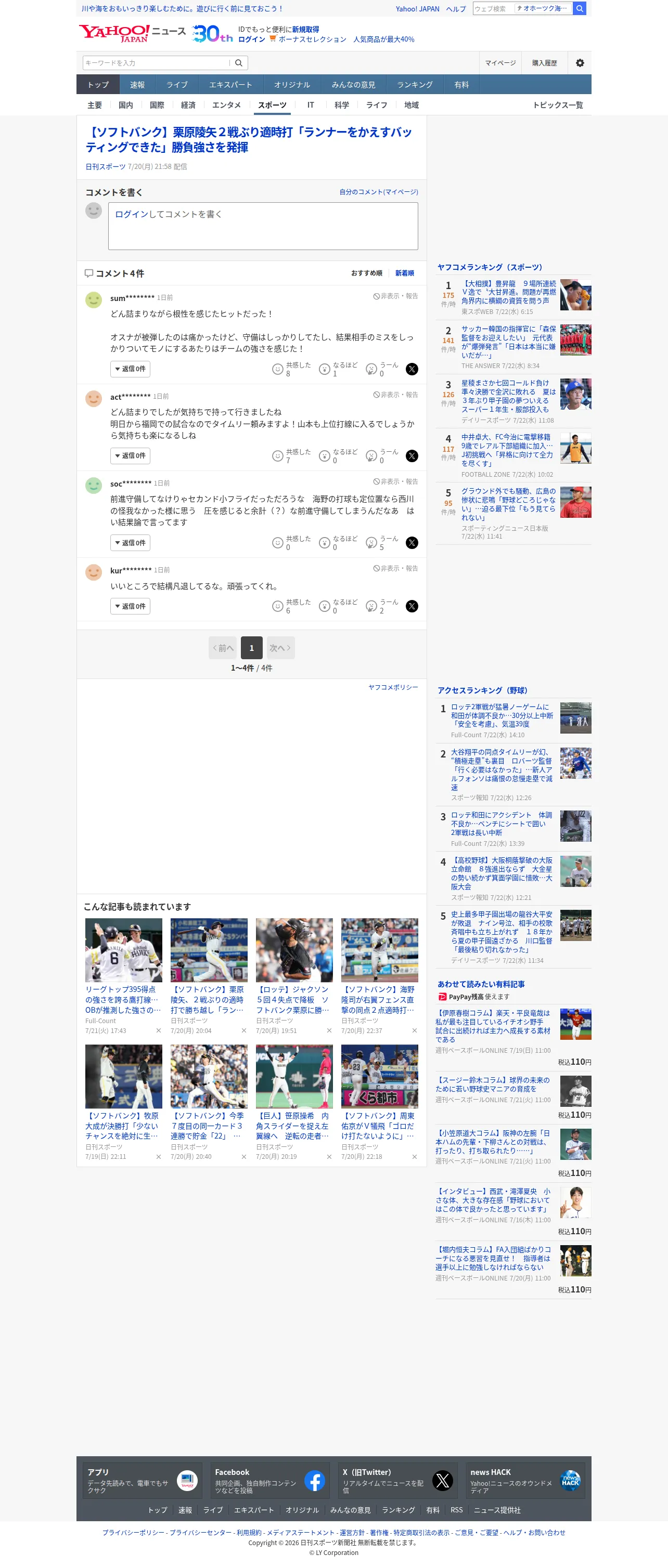668x1568 pixels.
Task: Share kur******** comment to X
Action: (412, 606)
